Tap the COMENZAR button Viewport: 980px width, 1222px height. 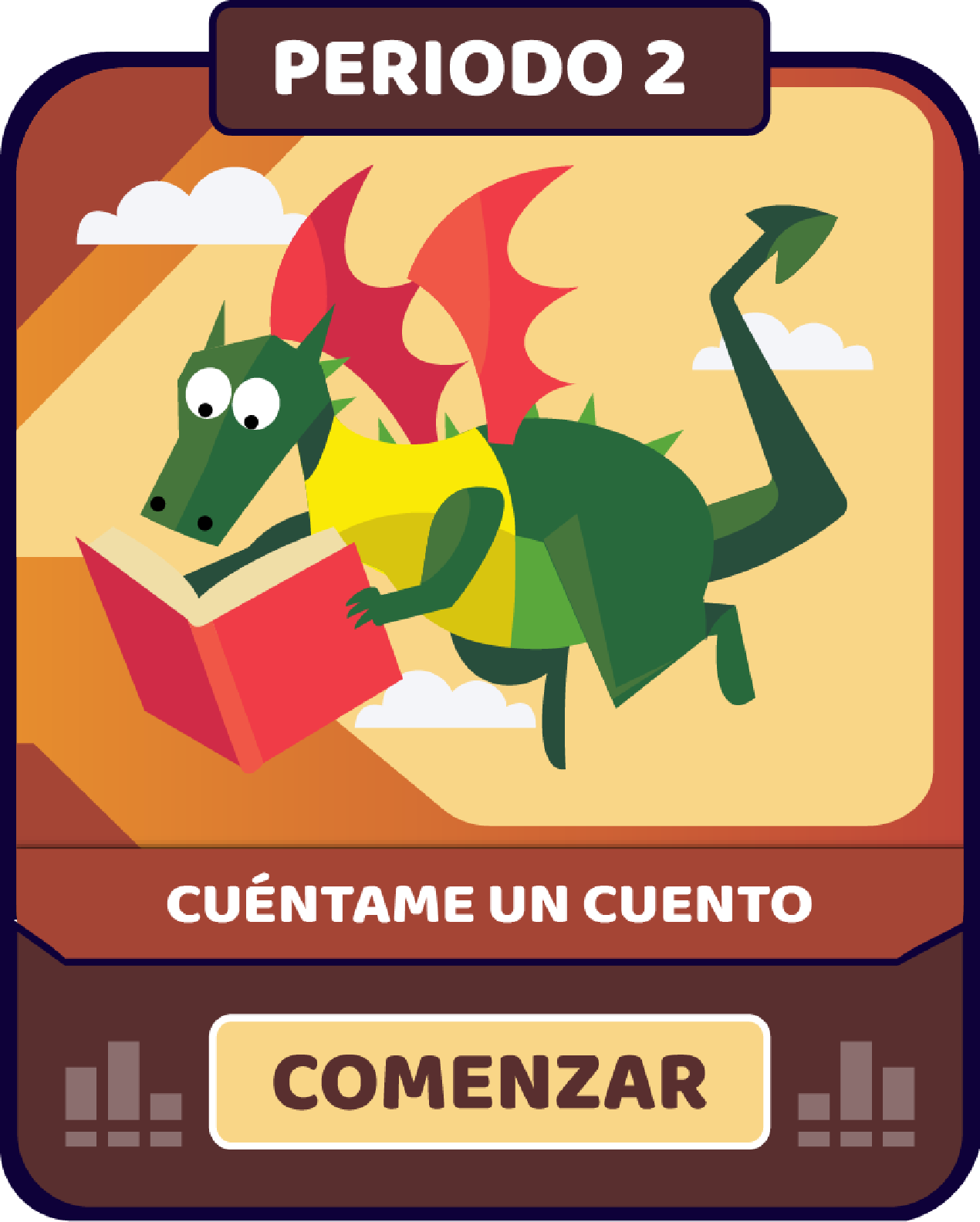click(x=489, y=1082)
